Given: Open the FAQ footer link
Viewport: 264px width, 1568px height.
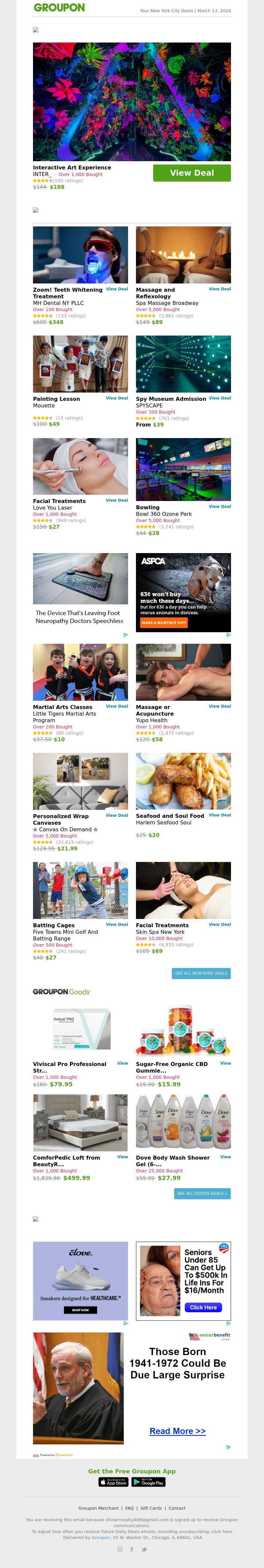Looking at the screenshot, I should tap(129, 1508).
